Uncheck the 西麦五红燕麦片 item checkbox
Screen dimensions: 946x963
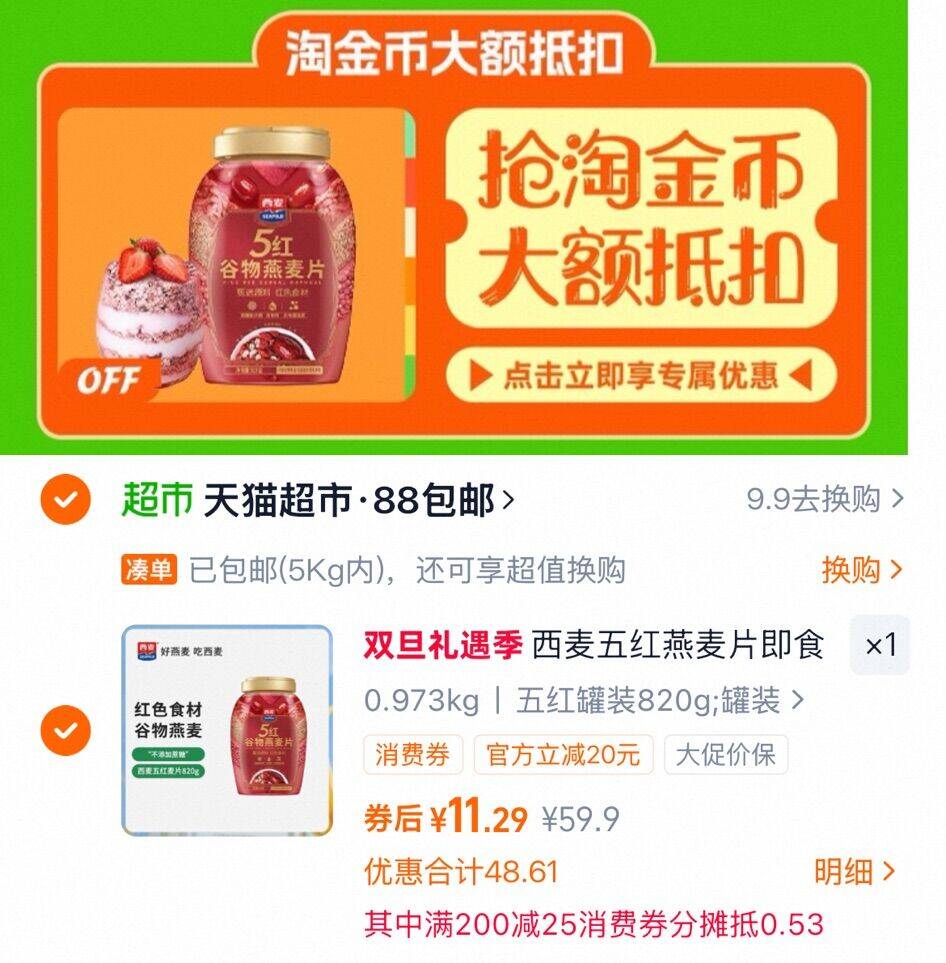(66, 730)
